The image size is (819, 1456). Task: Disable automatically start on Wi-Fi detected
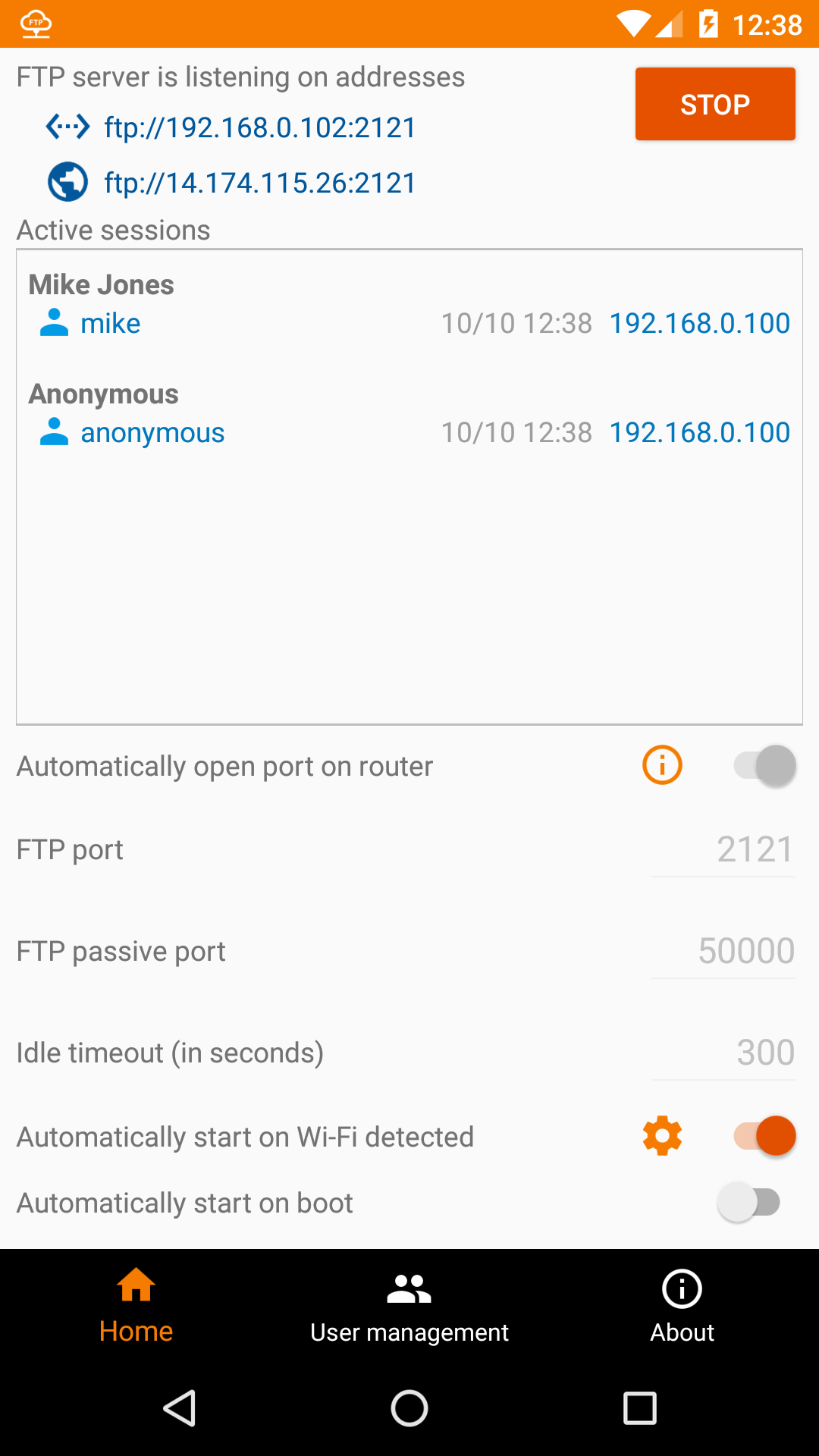762,1135
